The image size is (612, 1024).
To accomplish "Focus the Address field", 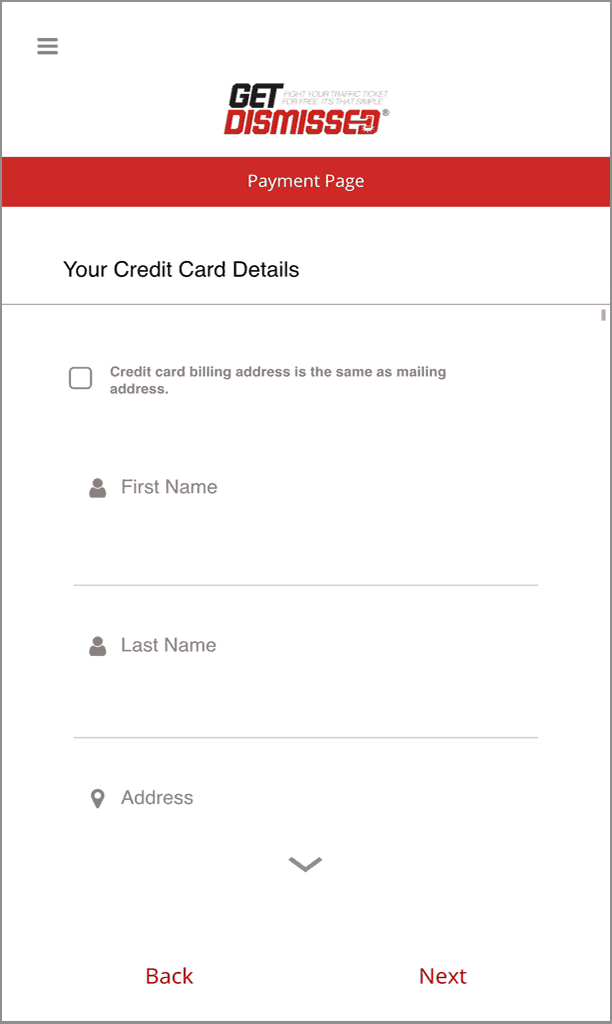I will [x=306, y=797].
